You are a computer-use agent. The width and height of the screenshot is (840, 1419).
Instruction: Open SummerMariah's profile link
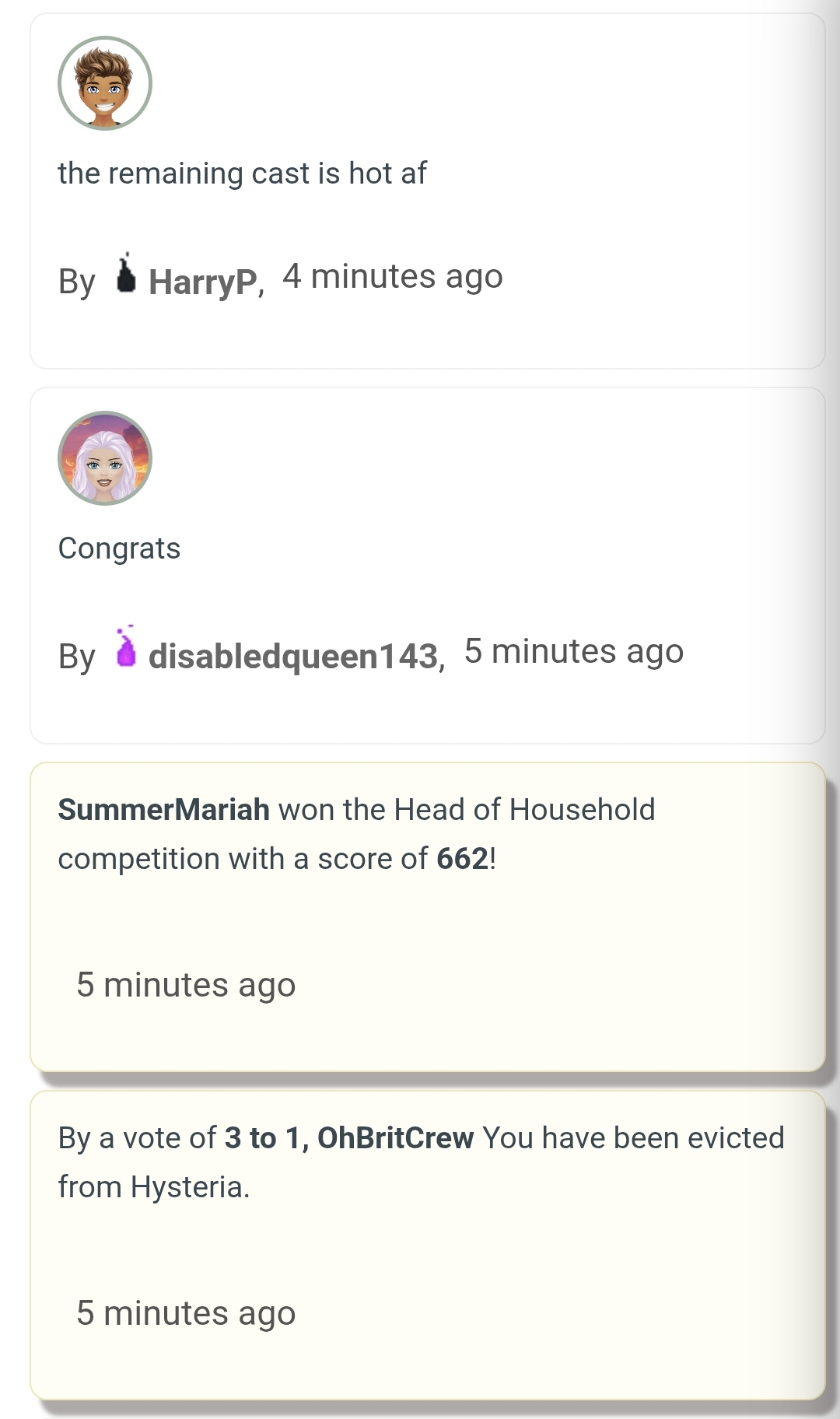pyautogui.click(x=163, y=810)
